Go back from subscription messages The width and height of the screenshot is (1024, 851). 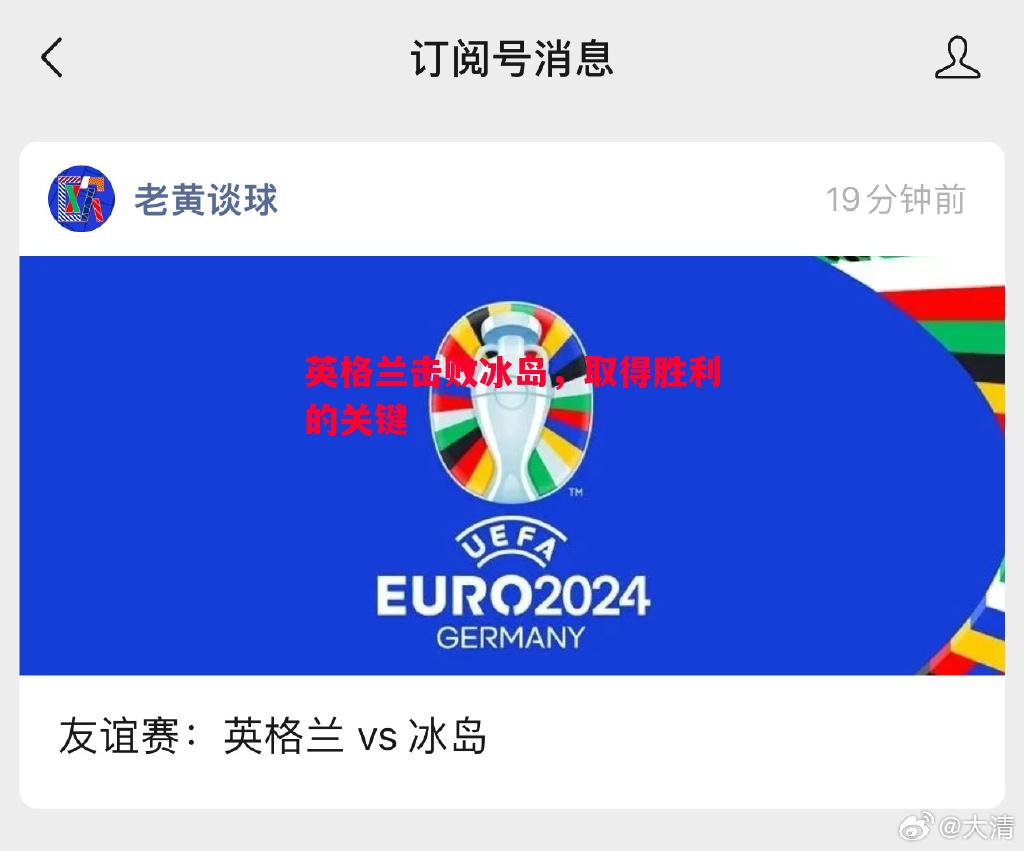click(52, 58)
